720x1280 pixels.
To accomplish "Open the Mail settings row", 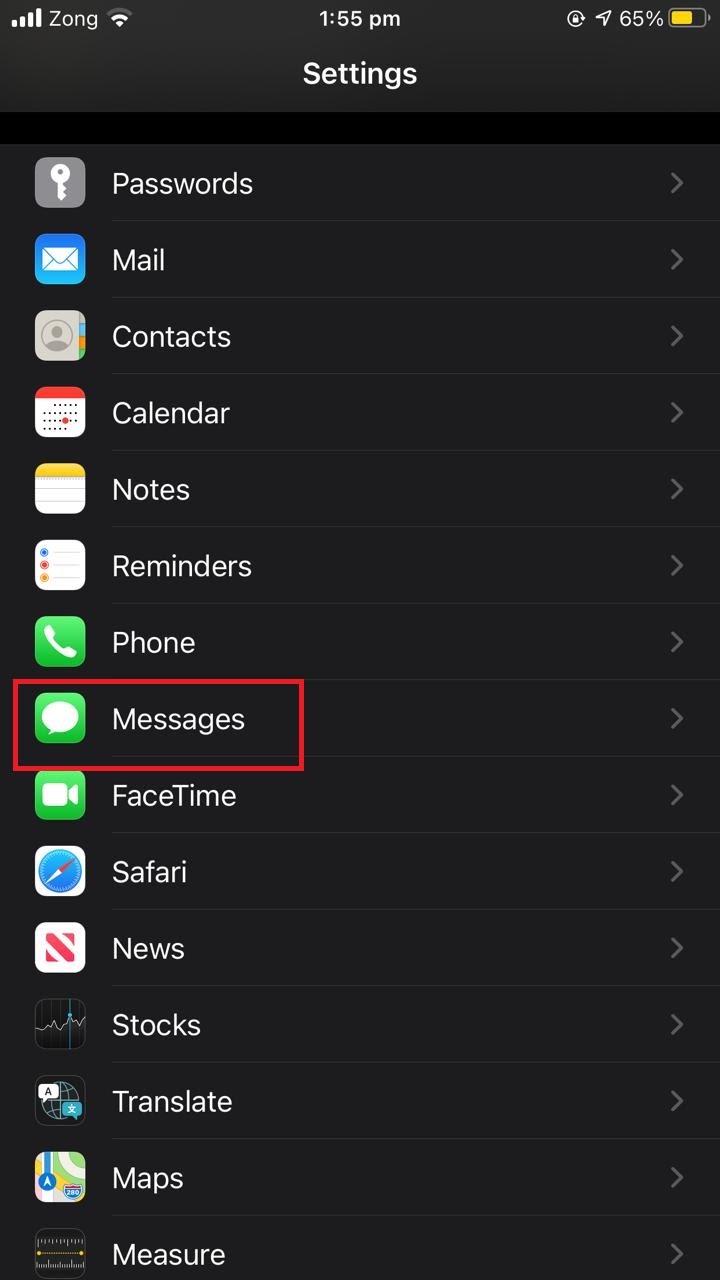I will pos(360,260).
